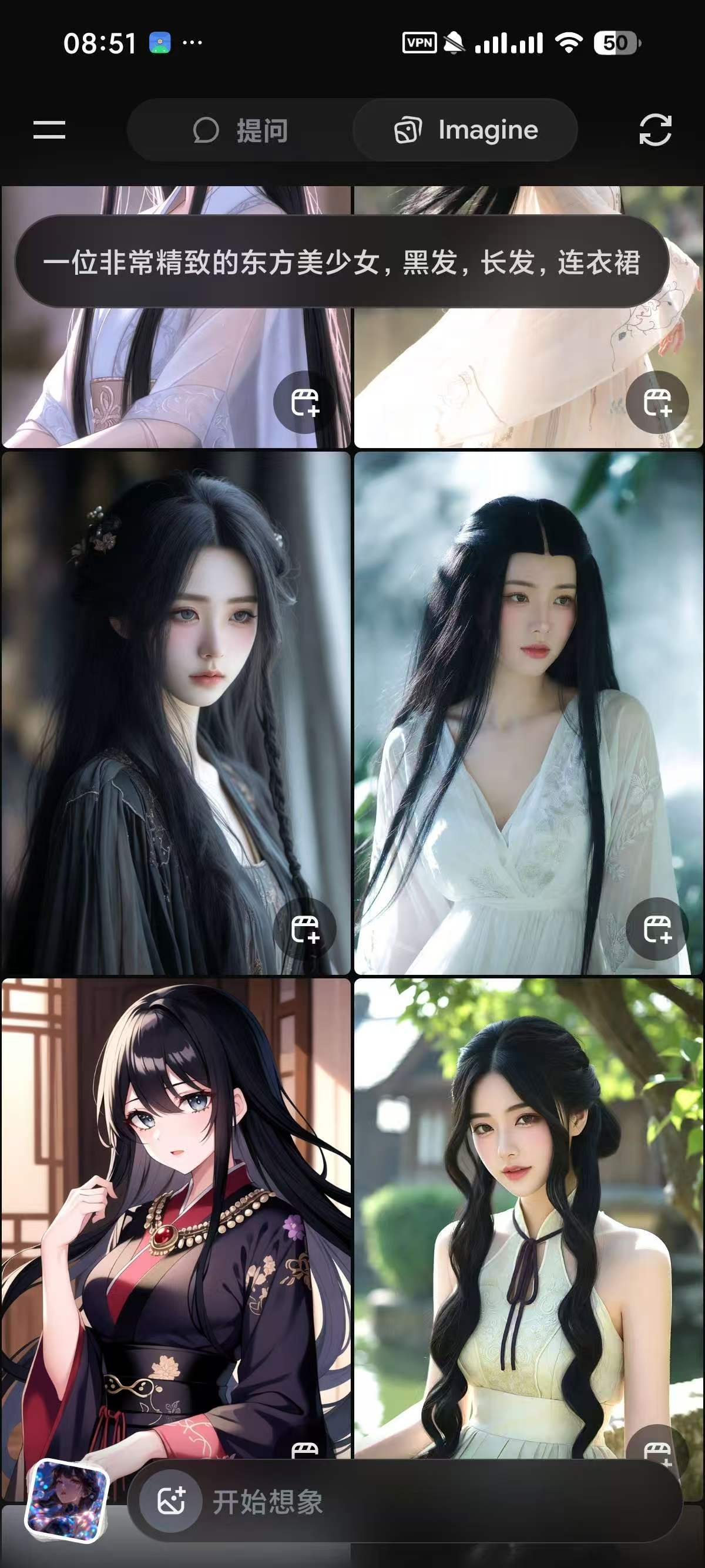Tap the prompt bubble about 东方美少女
Screen dimensions: 705x1568
click(x=341, y=263)
